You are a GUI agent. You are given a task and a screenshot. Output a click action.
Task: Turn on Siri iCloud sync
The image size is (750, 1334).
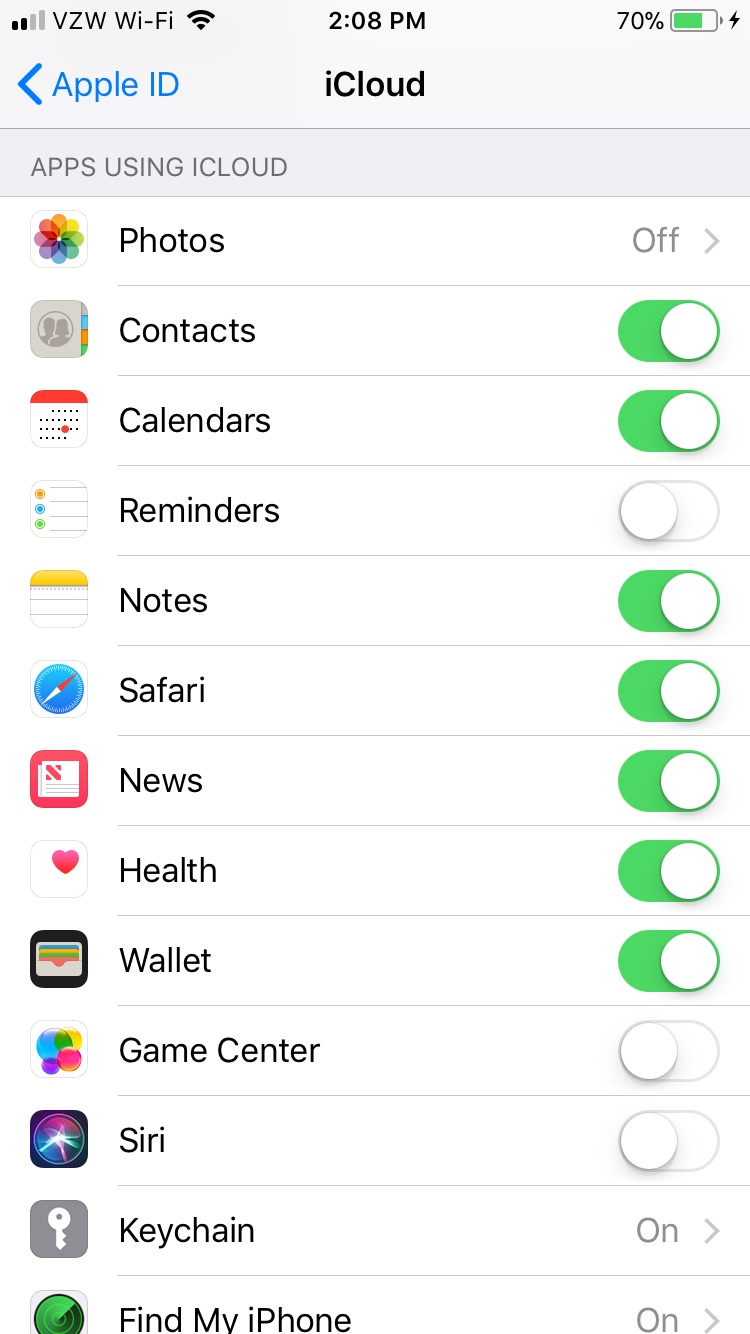669,1141
